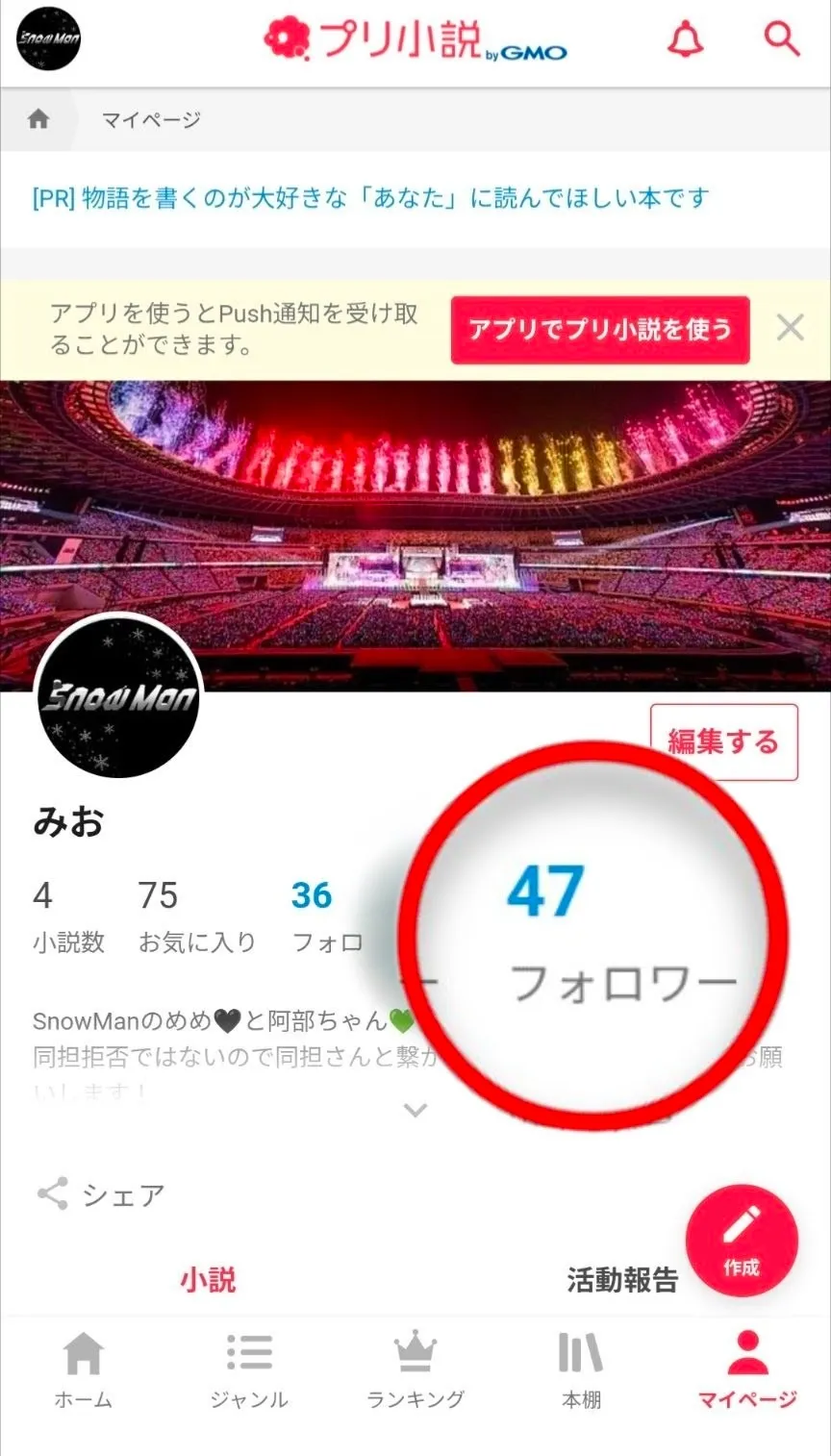Share the profile via シェア

pos(101,1195)
